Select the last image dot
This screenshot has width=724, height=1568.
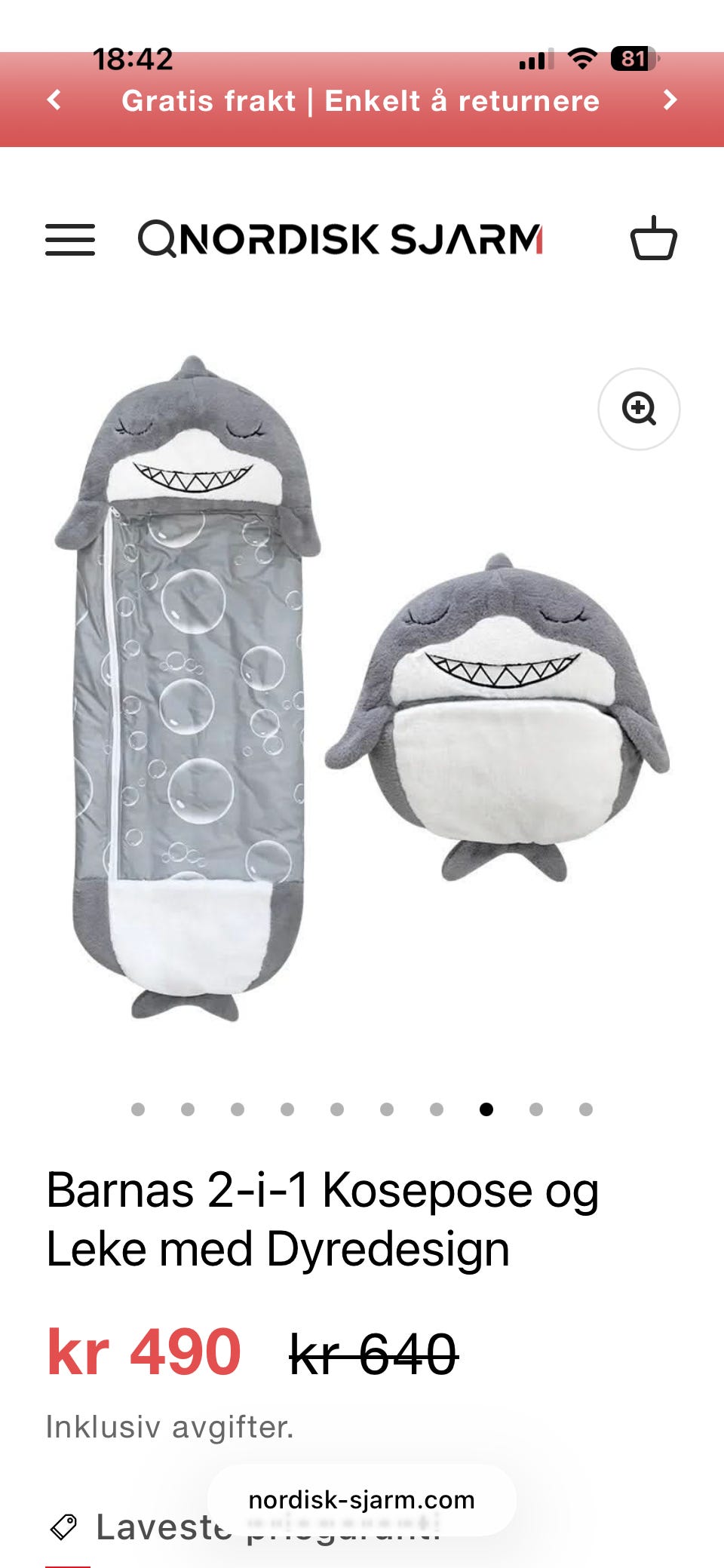[x=586, y=1109]
